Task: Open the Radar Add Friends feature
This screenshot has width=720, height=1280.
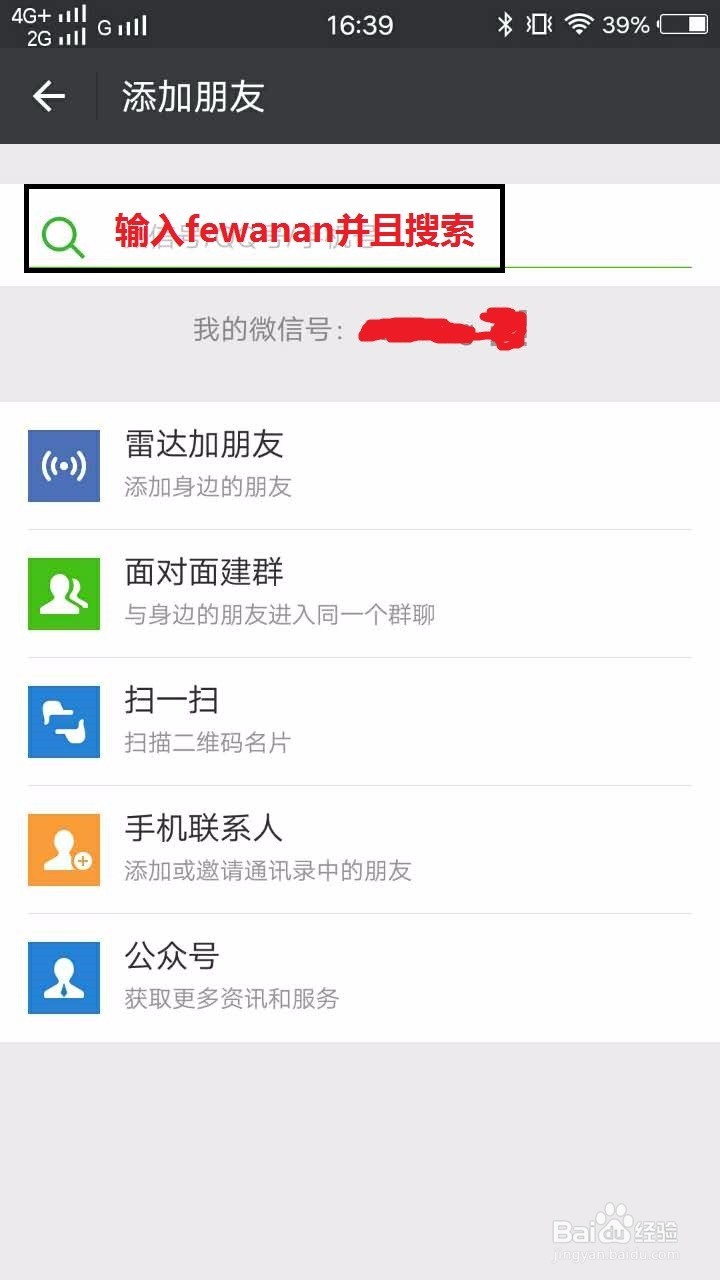Action: (64, 464)
